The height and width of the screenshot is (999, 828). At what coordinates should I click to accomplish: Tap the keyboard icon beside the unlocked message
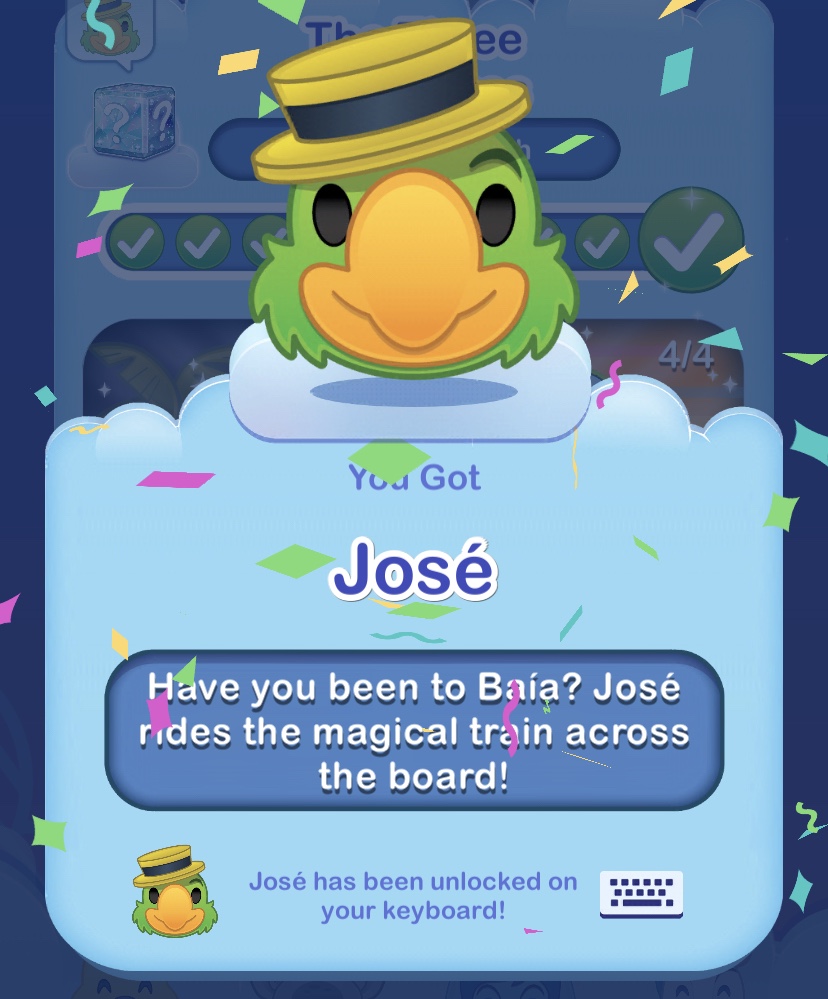pos(641,894)
